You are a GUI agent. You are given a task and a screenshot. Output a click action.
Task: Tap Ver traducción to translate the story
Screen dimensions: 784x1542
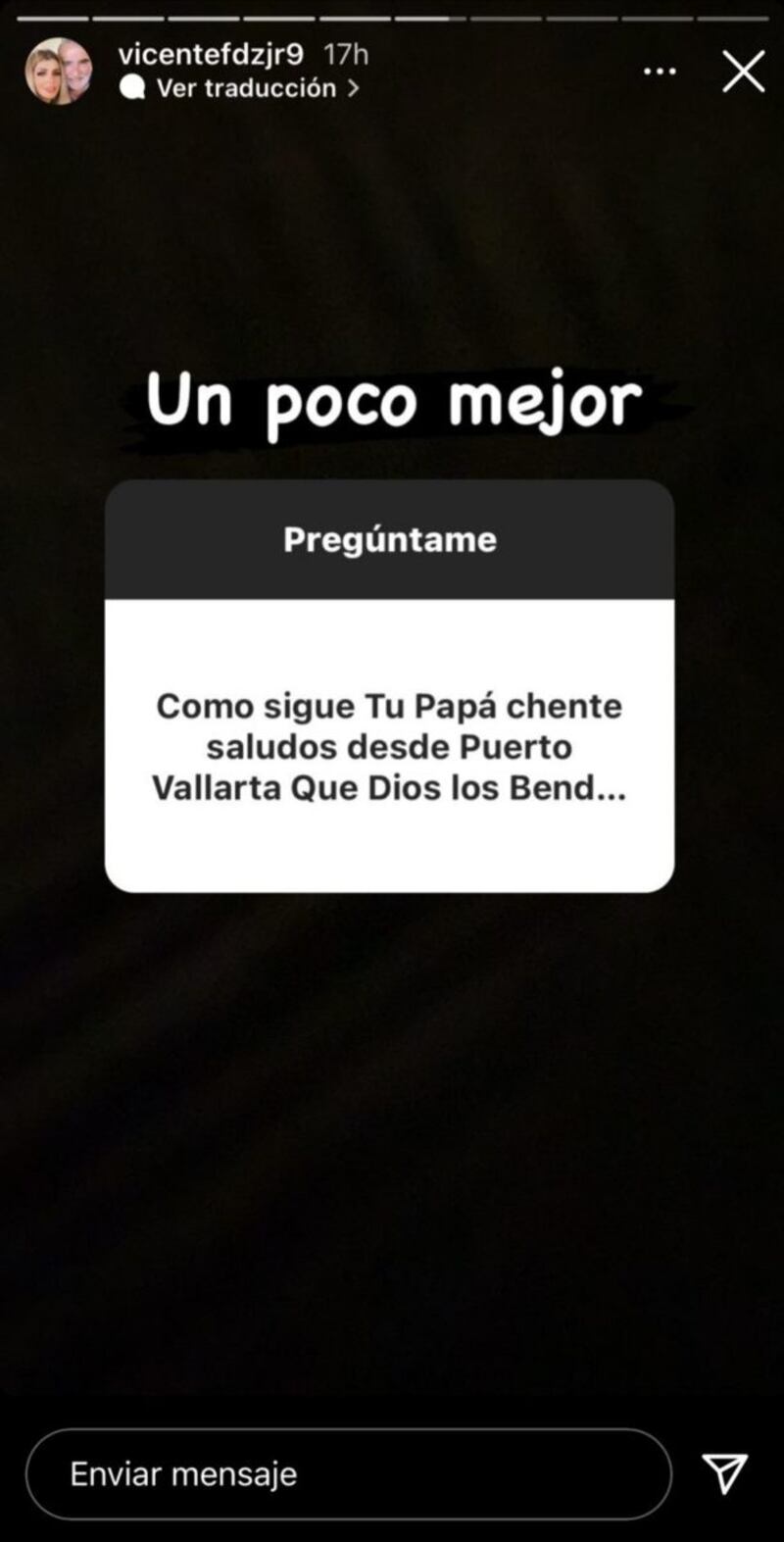coord(245,88)
